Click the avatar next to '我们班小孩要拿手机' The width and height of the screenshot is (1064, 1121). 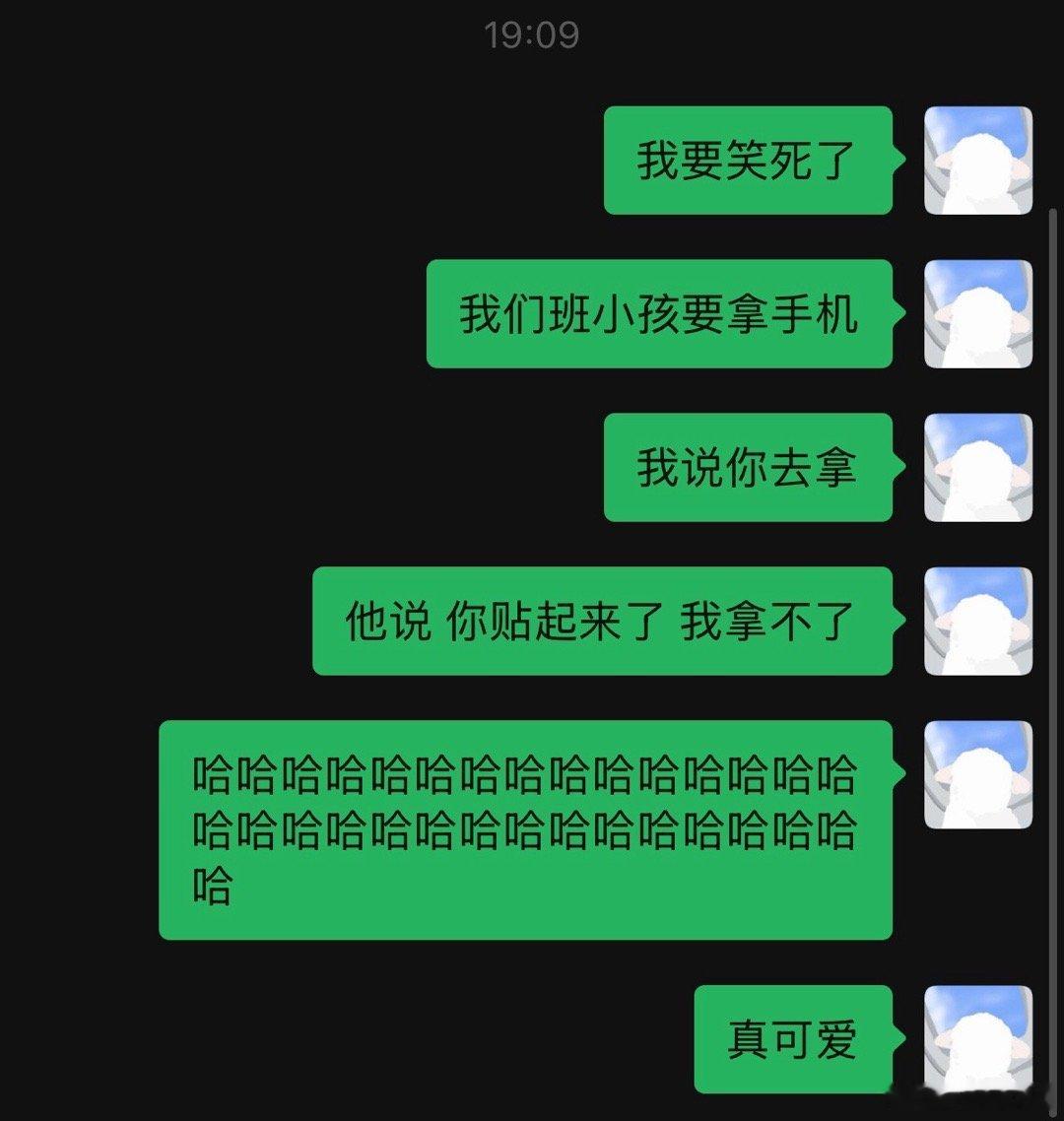coord(976,315)
